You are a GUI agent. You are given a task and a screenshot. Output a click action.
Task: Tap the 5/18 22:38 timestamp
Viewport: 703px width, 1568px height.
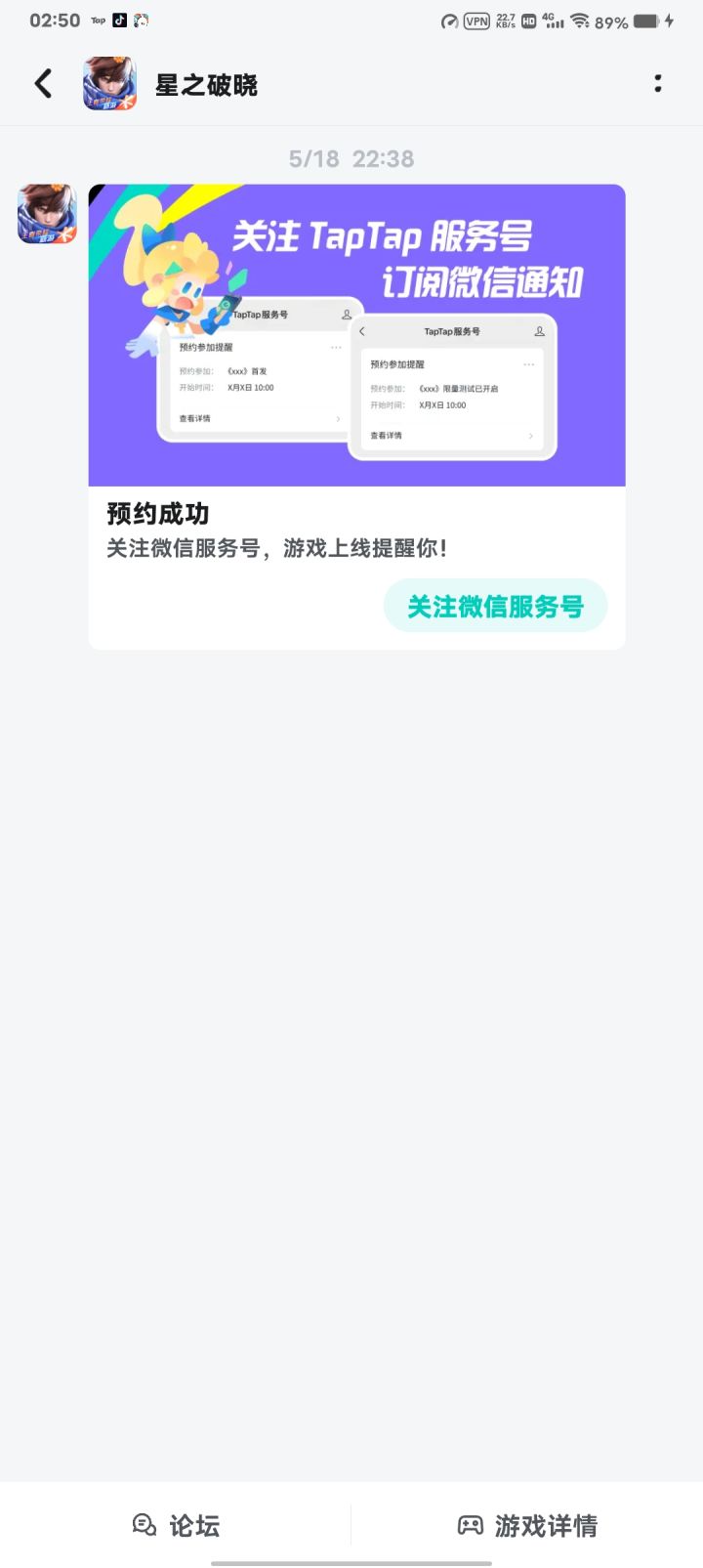click(x=351, y=159)
